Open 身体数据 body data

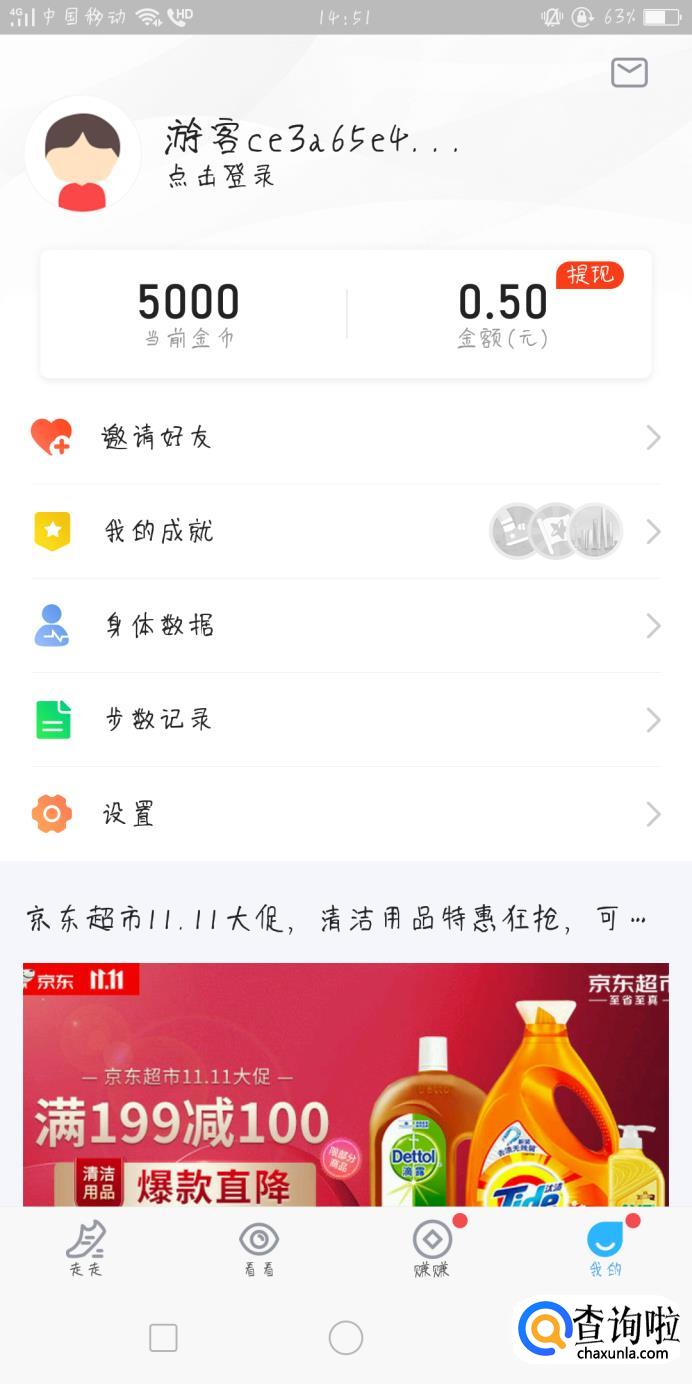click(x=346, y=626)
